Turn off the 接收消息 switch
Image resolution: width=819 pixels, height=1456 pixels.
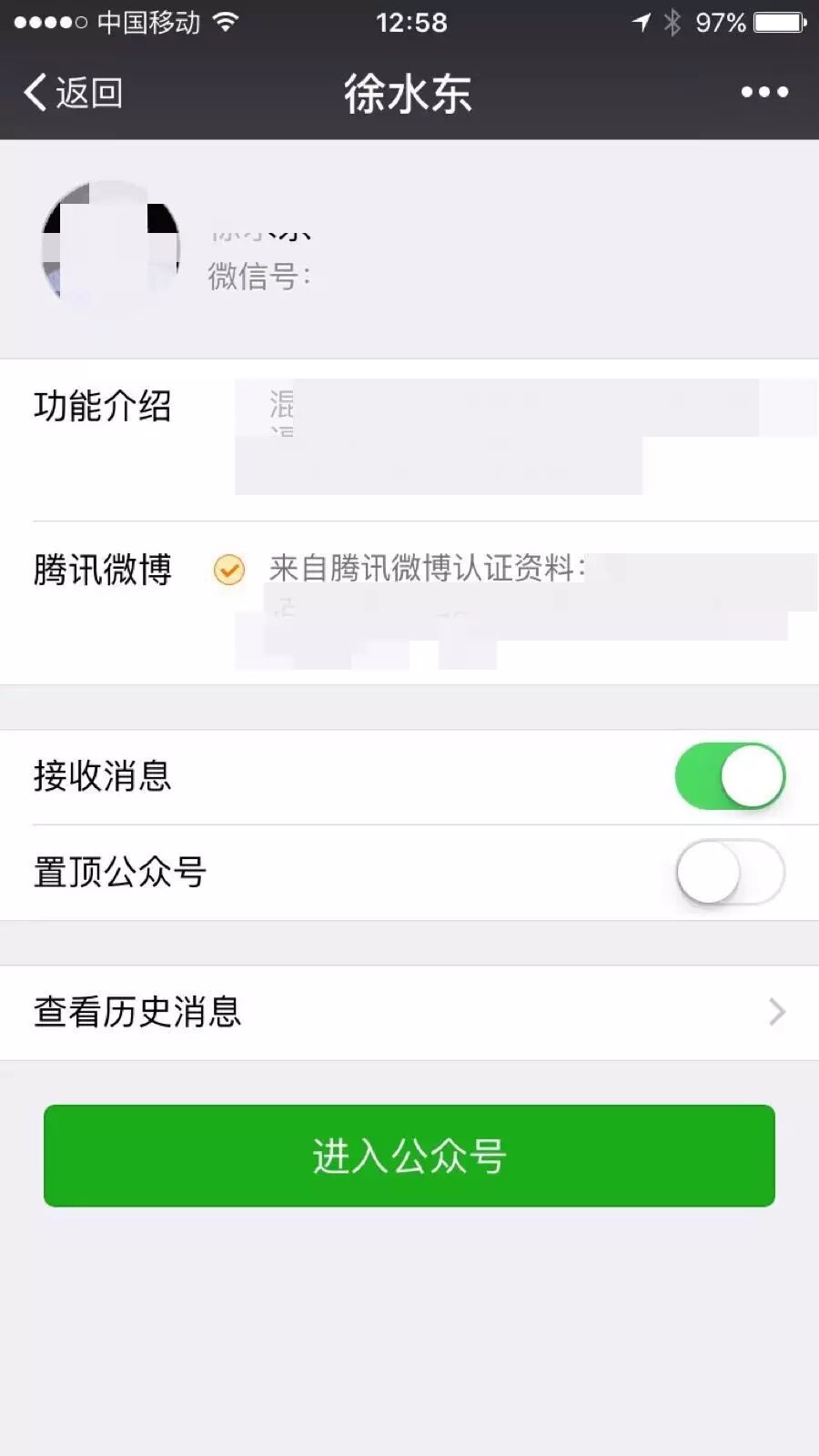[730, 777]
